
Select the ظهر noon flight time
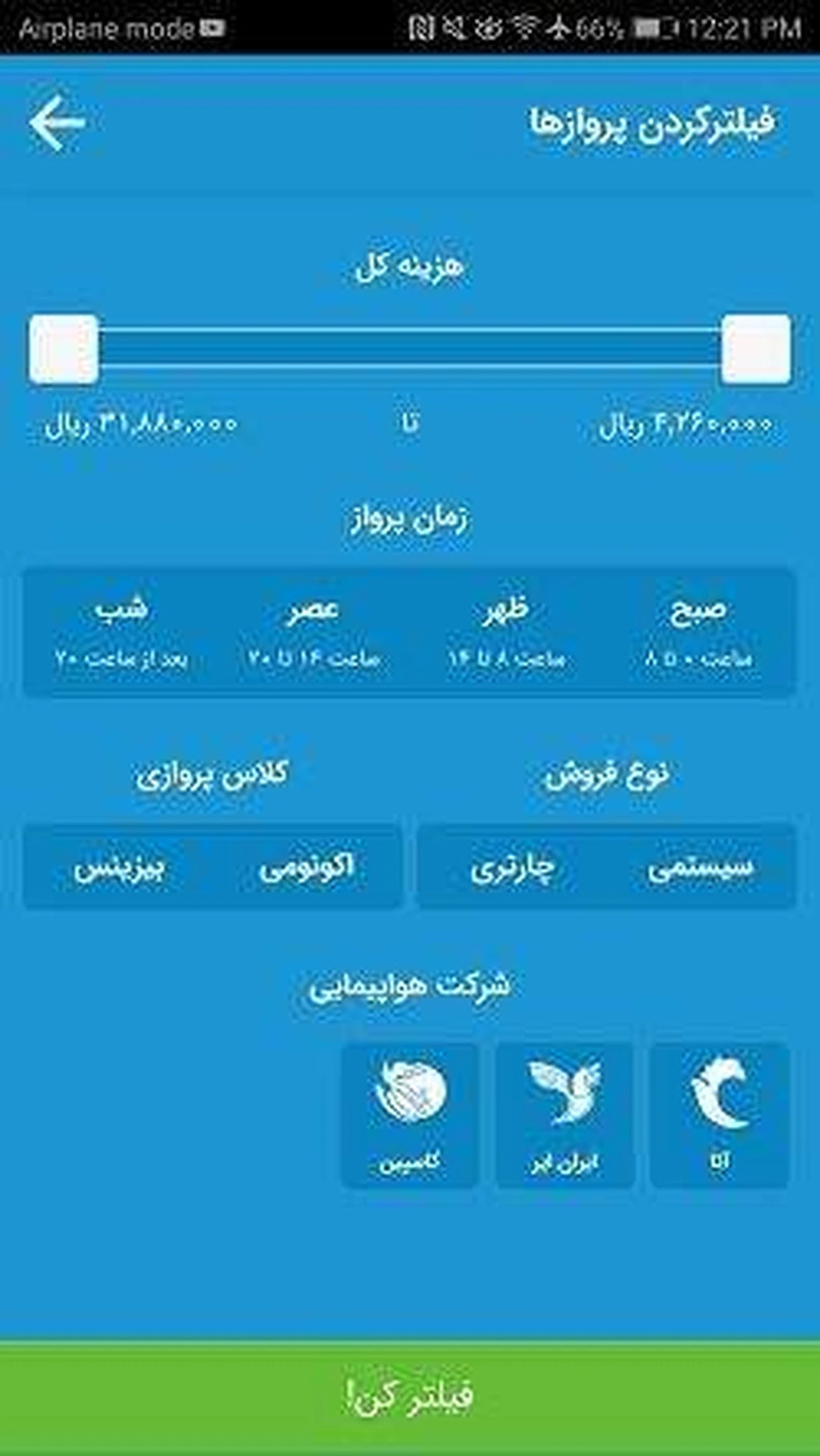tap(506, 632)
